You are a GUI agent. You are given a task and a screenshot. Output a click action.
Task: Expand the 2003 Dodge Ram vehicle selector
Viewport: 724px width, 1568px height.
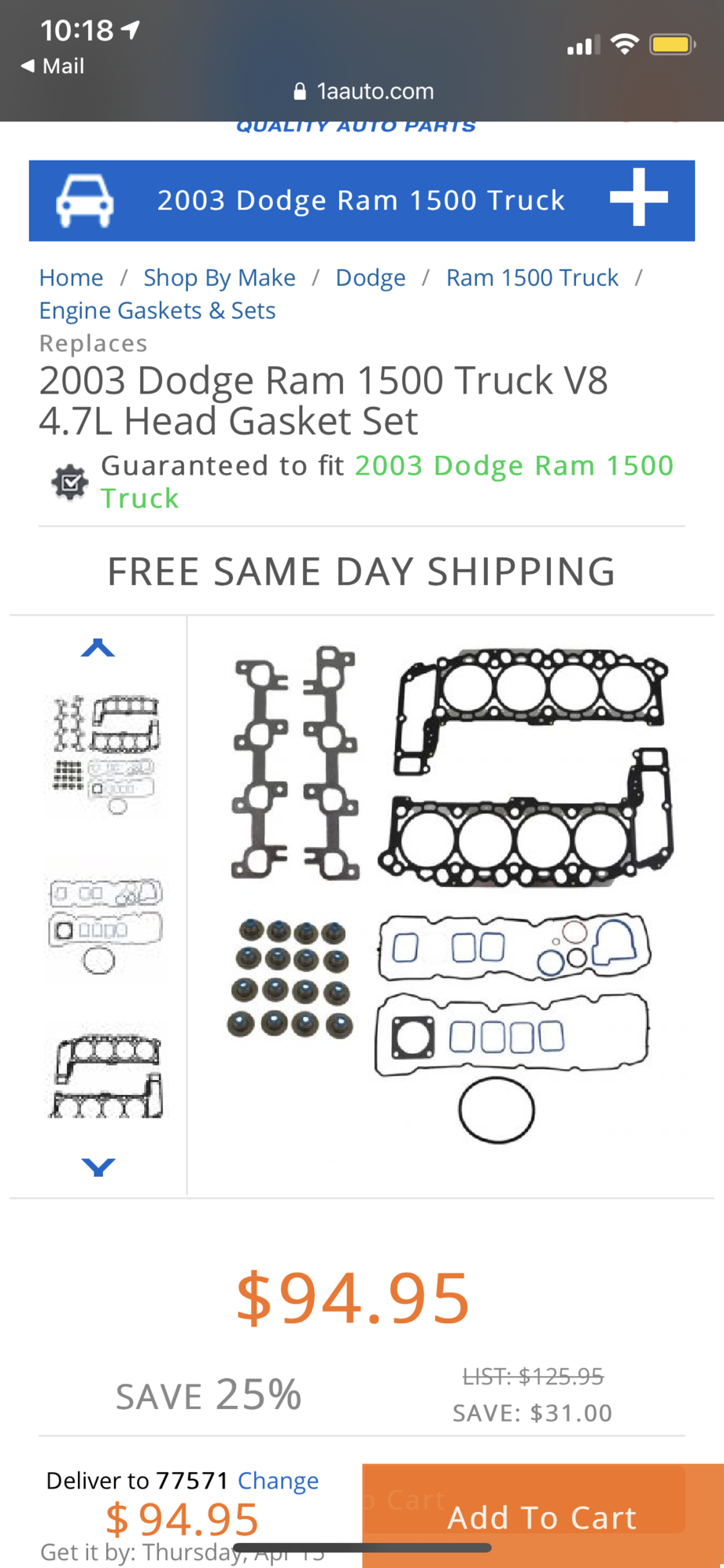638,198
